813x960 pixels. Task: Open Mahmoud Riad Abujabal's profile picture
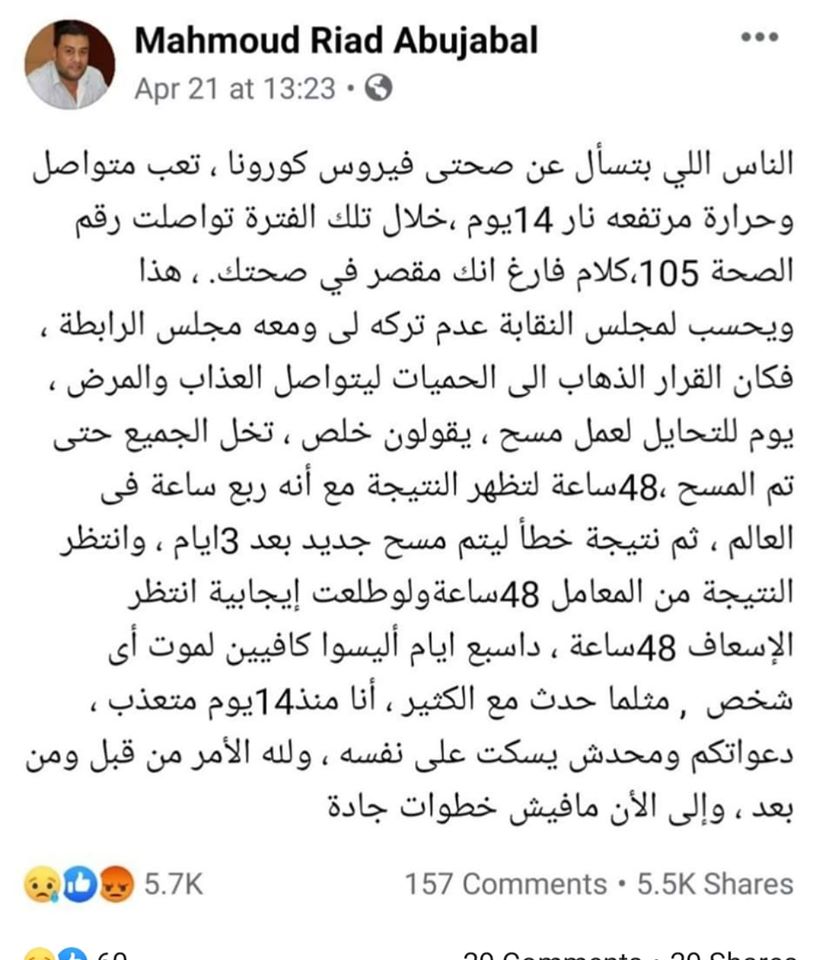[x=69, y=65]
